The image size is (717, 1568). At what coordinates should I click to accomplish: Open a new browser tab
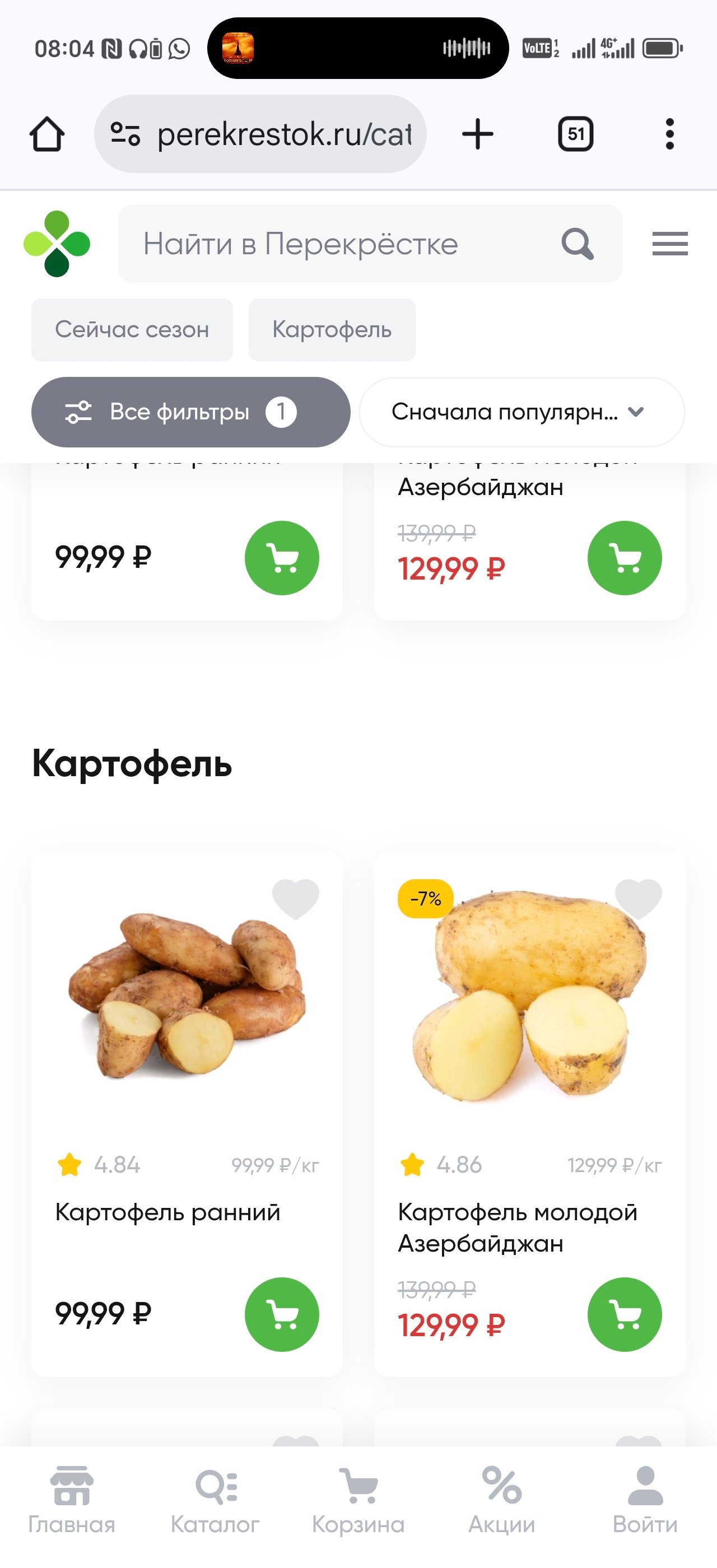click(478, 134)
